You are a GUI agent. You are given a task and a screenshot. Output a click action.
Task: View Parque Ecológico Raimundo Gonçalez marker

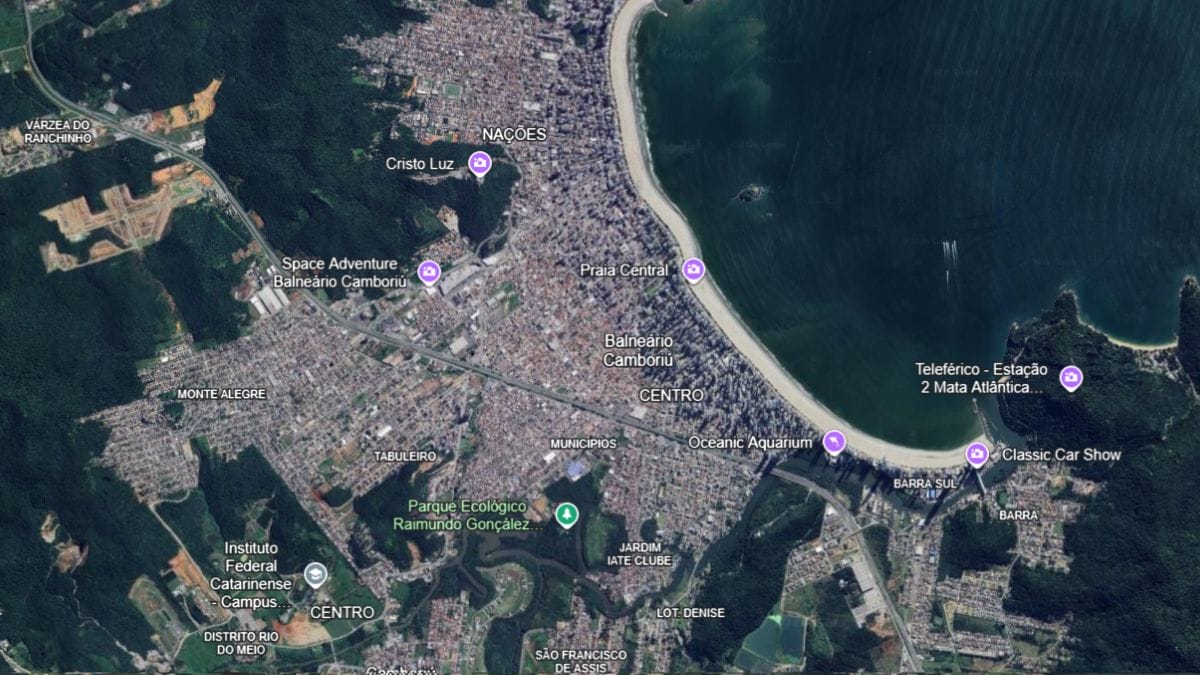click(567, 514)
